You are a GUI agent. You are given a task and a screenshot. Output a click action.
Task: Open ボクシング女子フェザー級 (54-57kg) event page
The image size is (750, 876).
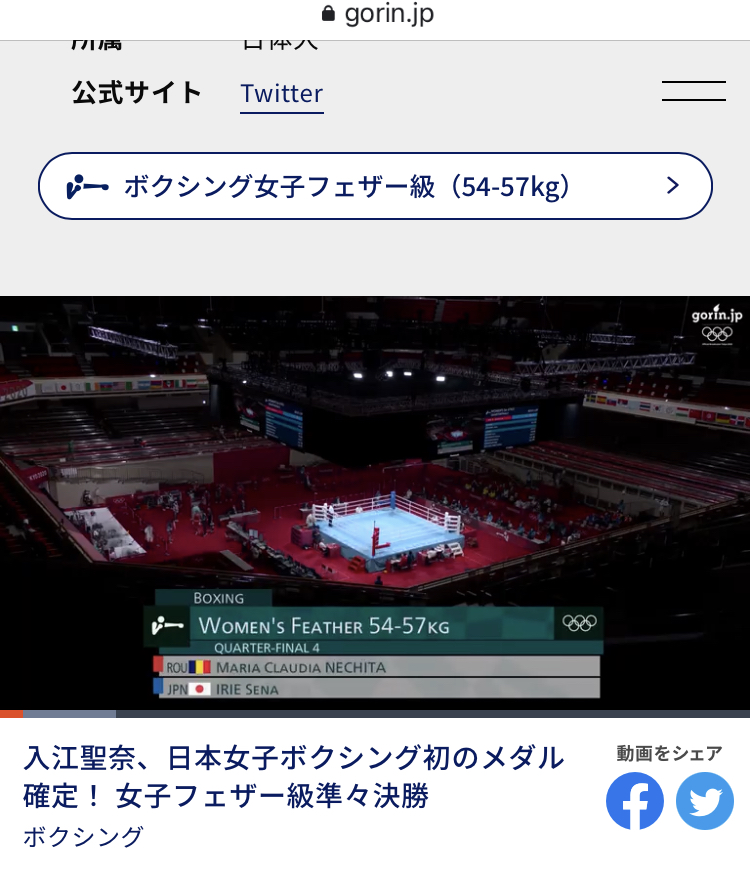click(x=375, y=186)
